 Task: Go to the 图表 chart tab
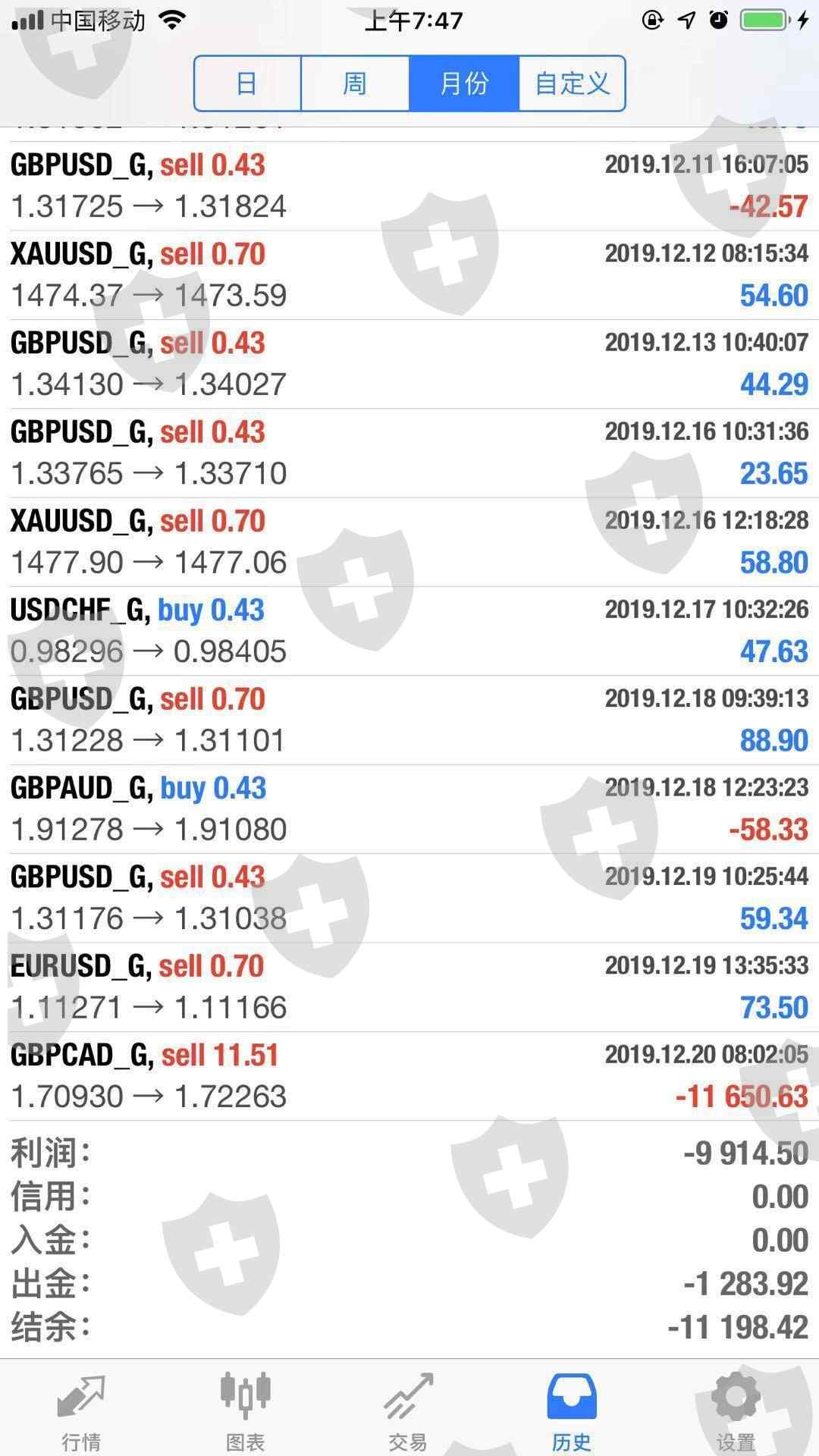[246, 1410]
